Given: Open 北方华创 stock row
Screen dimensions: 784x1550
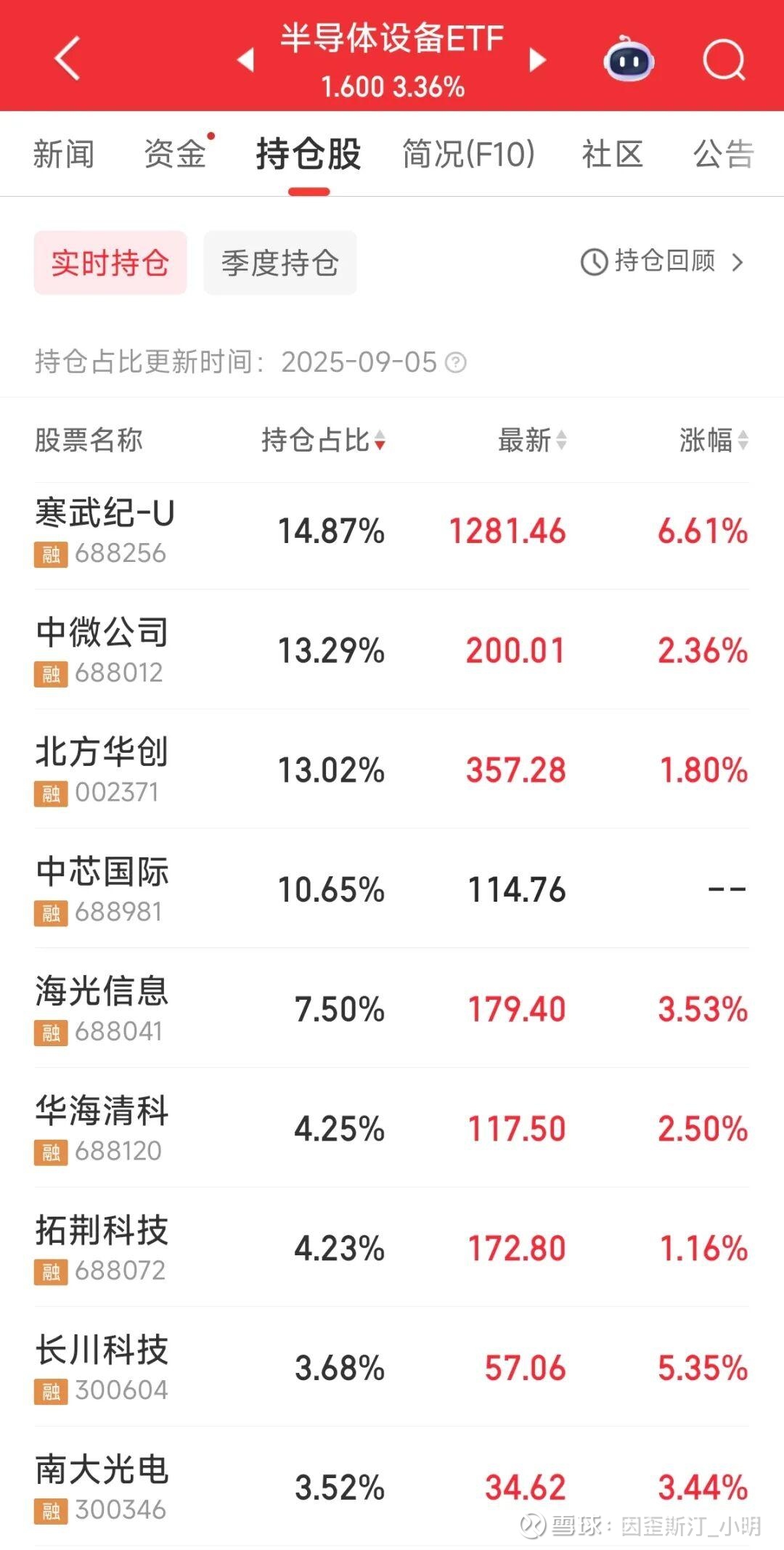Looking at the screenshot, I should (103, 770).
